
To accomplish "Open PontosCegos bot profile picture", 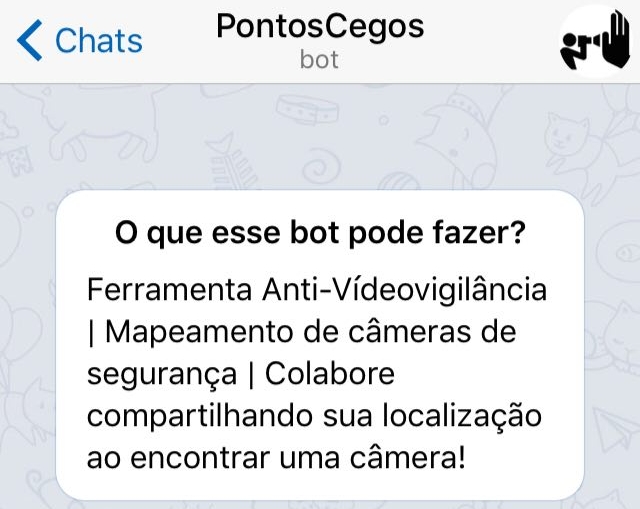I will (594, 41).
